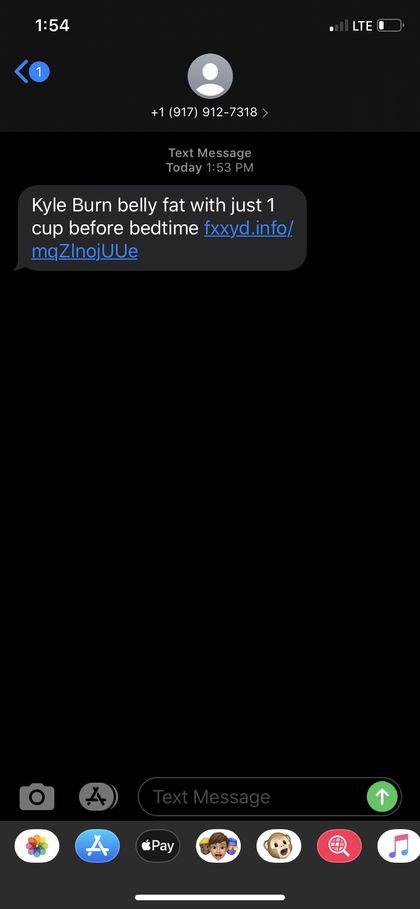Open the image search app with globe icon
Image resolution: width=420 pixels, height=909 pixels.
339,846
